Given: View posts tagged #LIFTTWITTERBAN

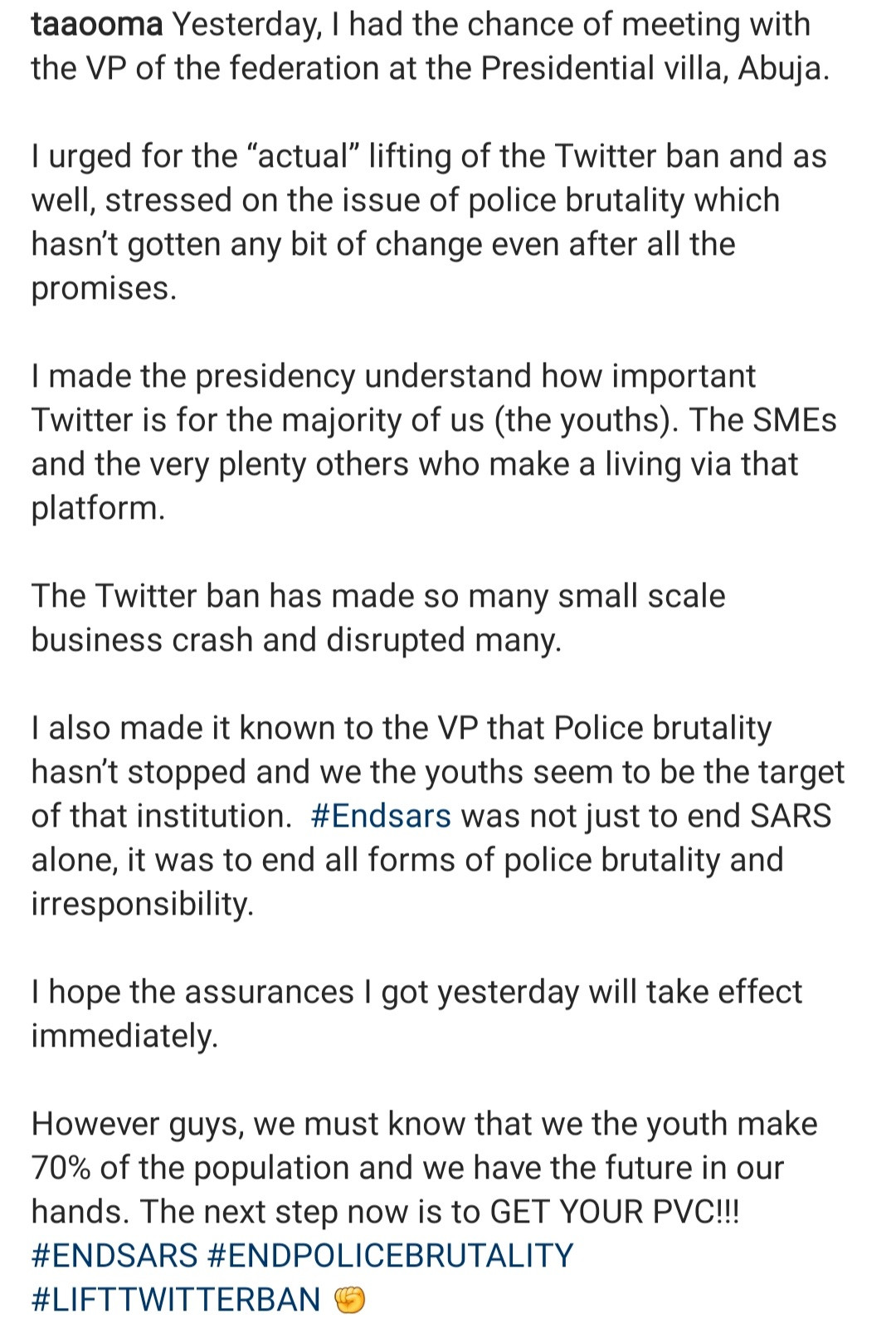Looking at the screenshot, I should (x=176, y=1300).
